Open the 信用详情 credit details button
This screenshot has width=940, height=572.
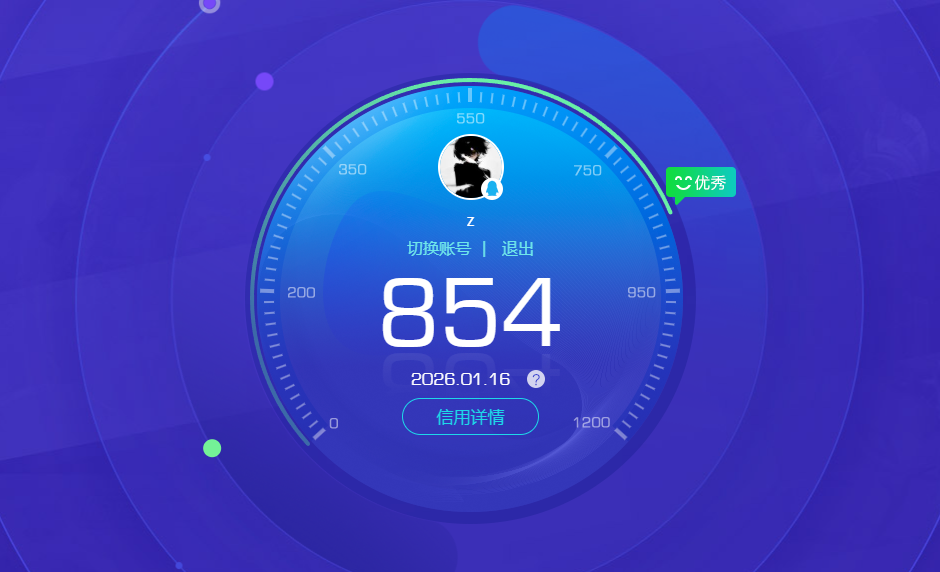coord(470,417)
